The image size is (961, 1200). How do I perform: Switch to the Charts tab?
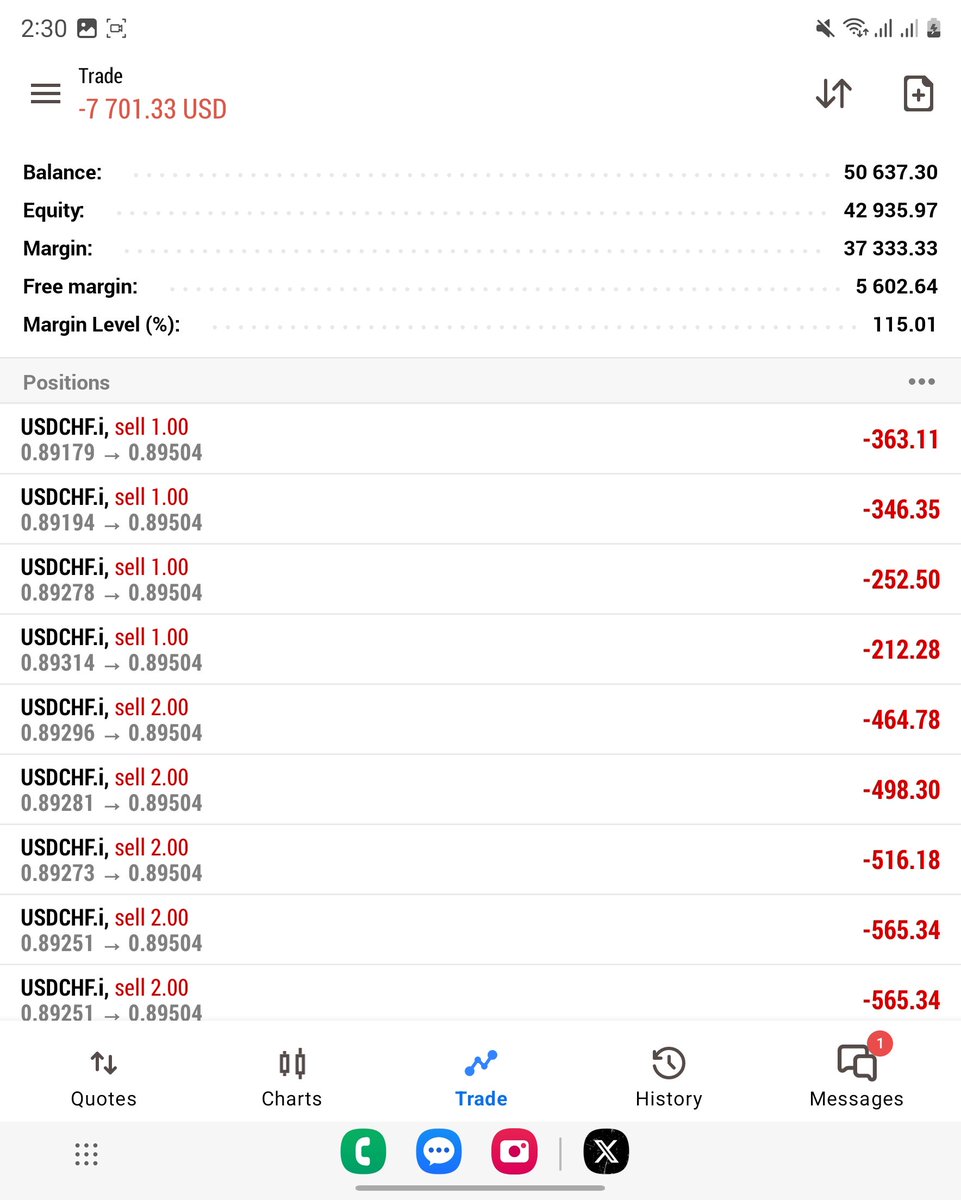291,1078
